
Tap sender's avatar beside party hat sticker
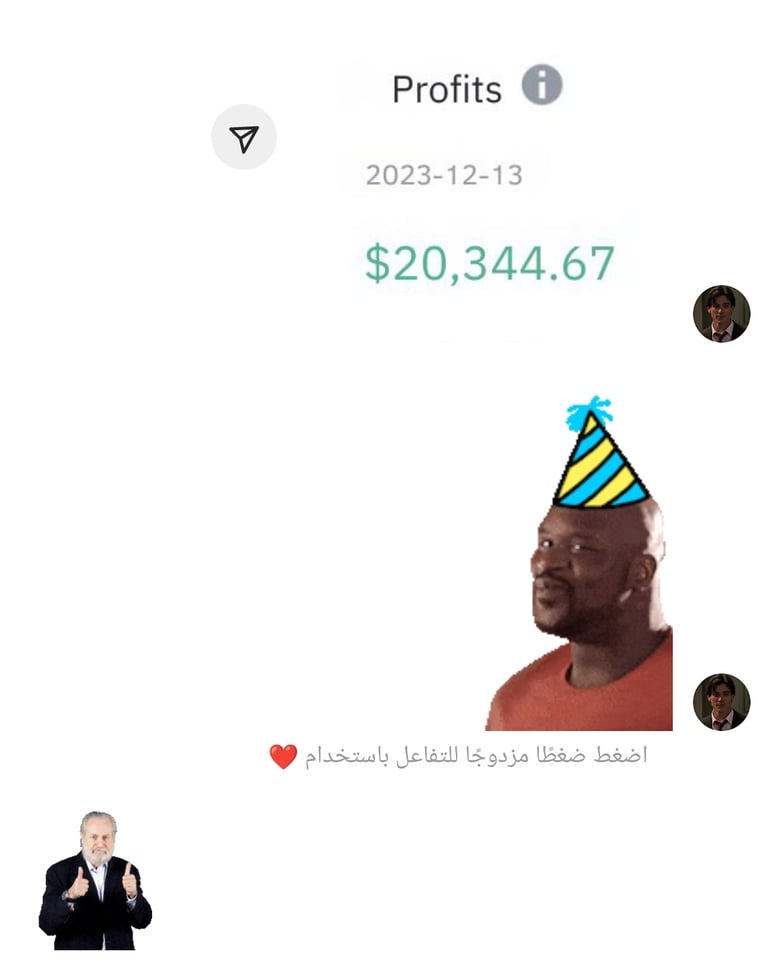pyautogui.click(x=721, y=701)
